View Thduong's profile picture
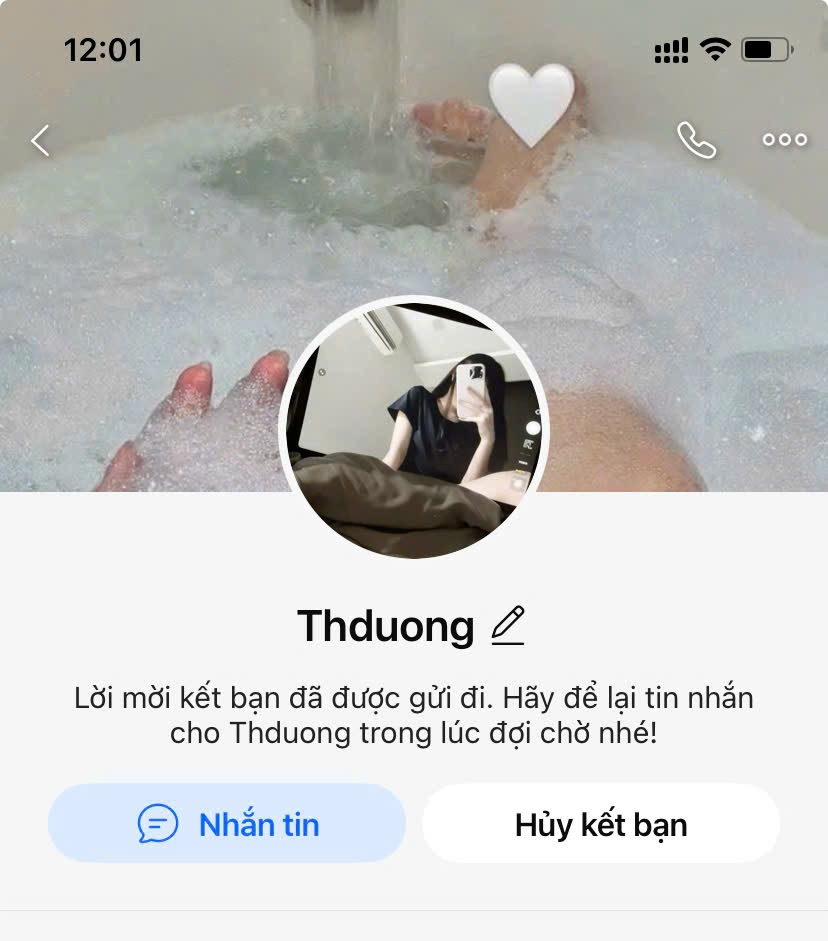This screenshot has width=828, height=941. 414,428
